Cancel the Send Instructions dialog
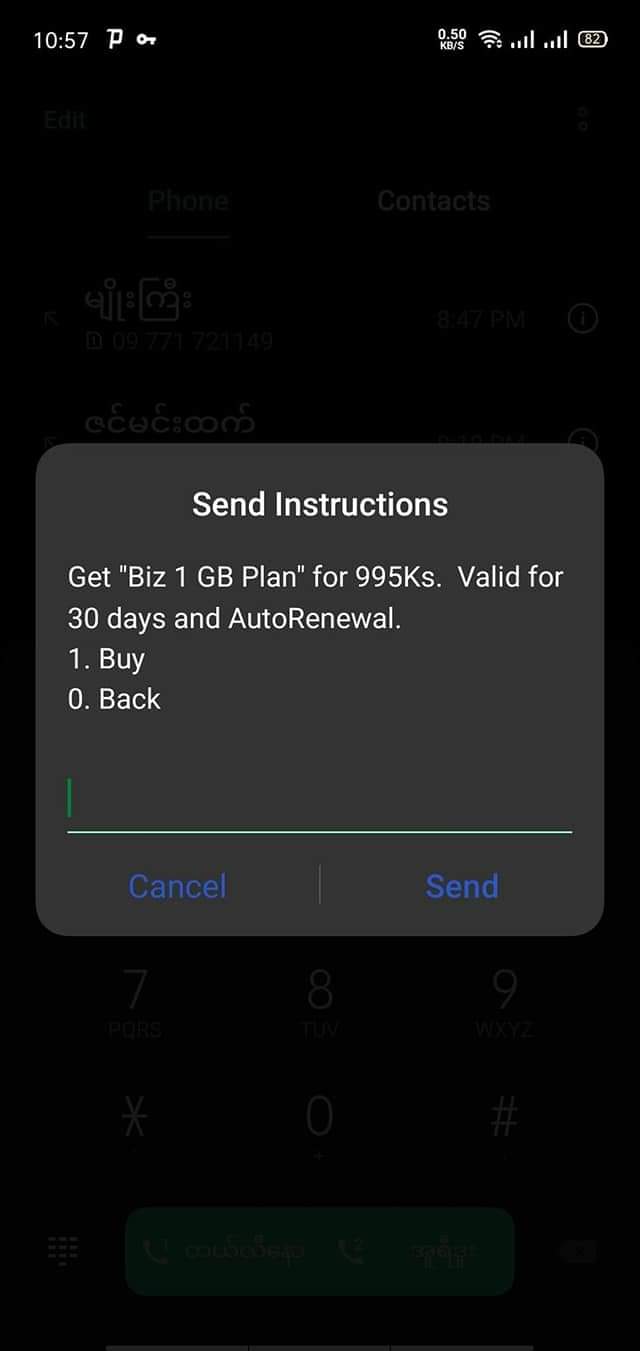640x1351 pixels. [178, 886]
